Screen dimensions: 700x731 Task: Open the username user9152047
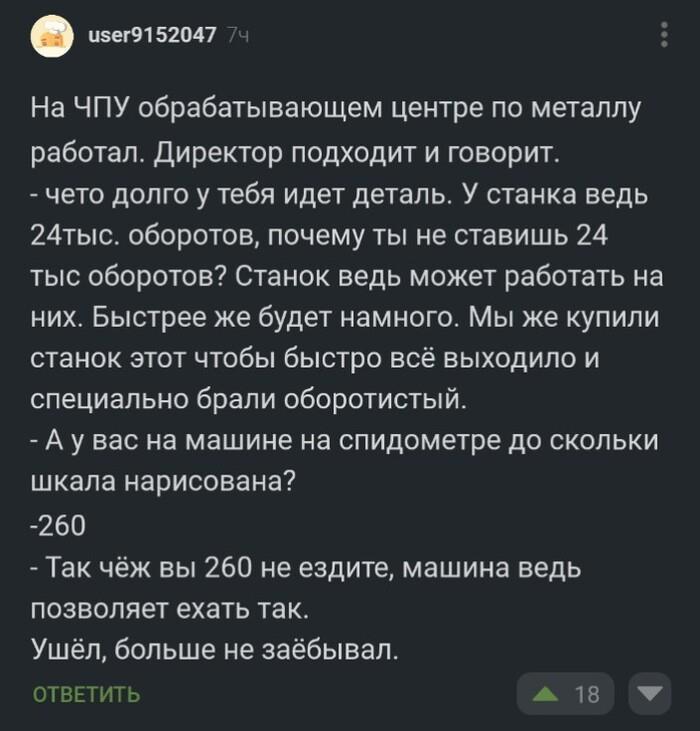153,35
